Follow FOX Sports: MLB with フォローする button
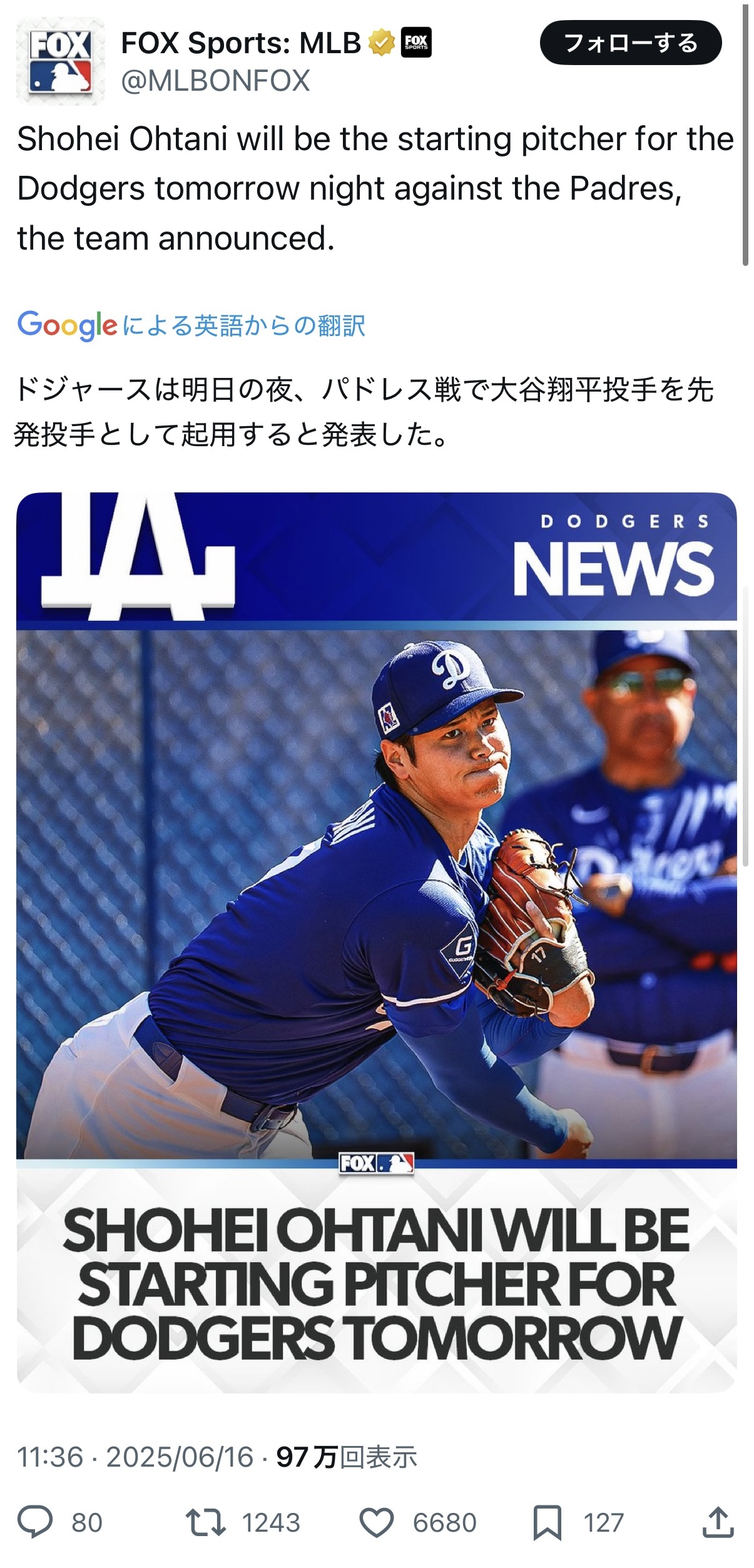Viewport: 754px width, 1568px height. [x=630, y=43]
